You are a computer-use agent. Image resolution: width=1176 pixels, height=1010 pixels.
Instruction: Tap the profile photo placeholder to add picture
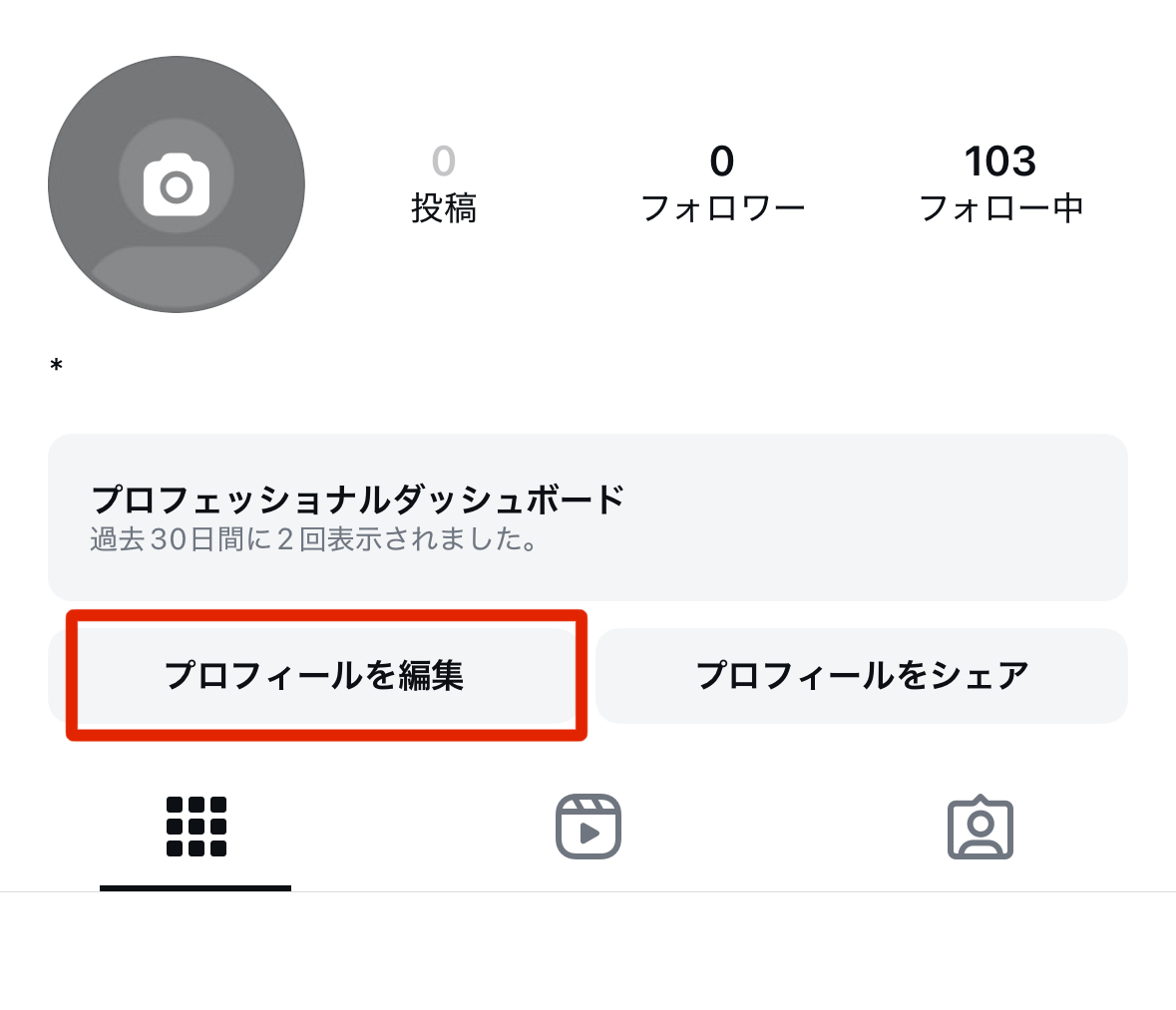click(x=177, y=184)
